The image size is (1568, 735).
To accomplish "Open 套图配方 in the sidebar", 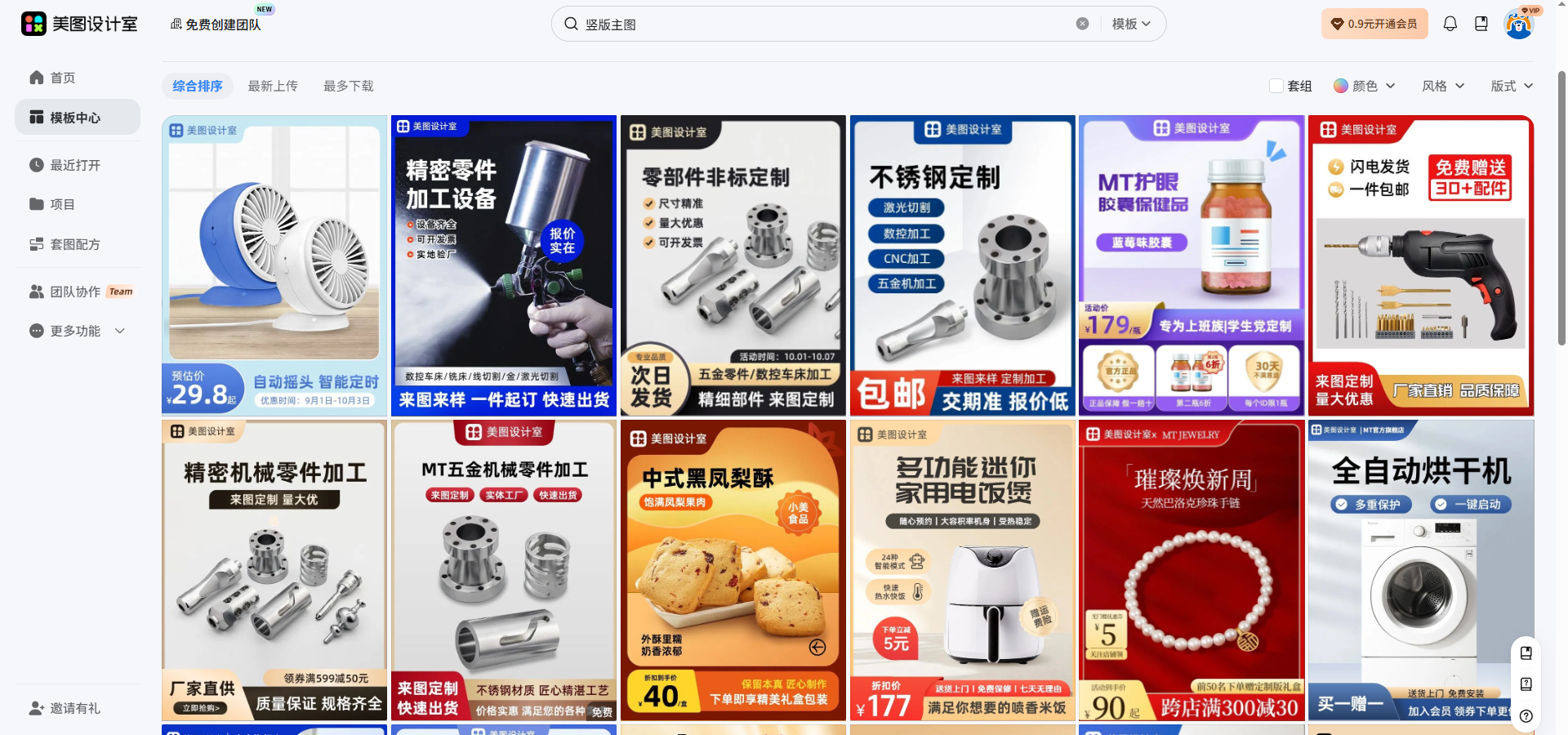I will click(x=75, y=244).
